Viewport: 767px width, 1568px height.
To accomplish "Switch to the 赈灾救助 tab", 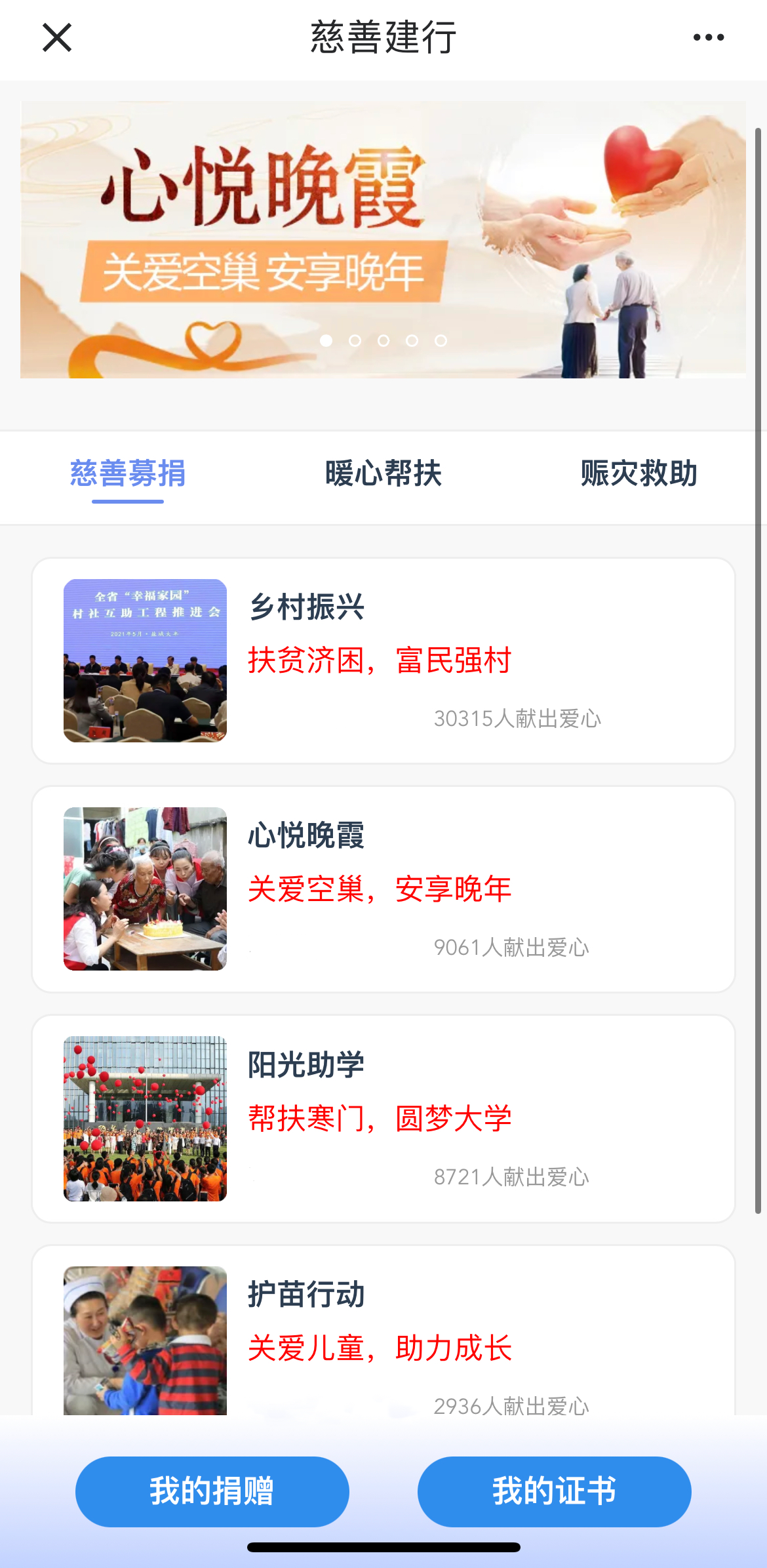I will coord(639,473).
